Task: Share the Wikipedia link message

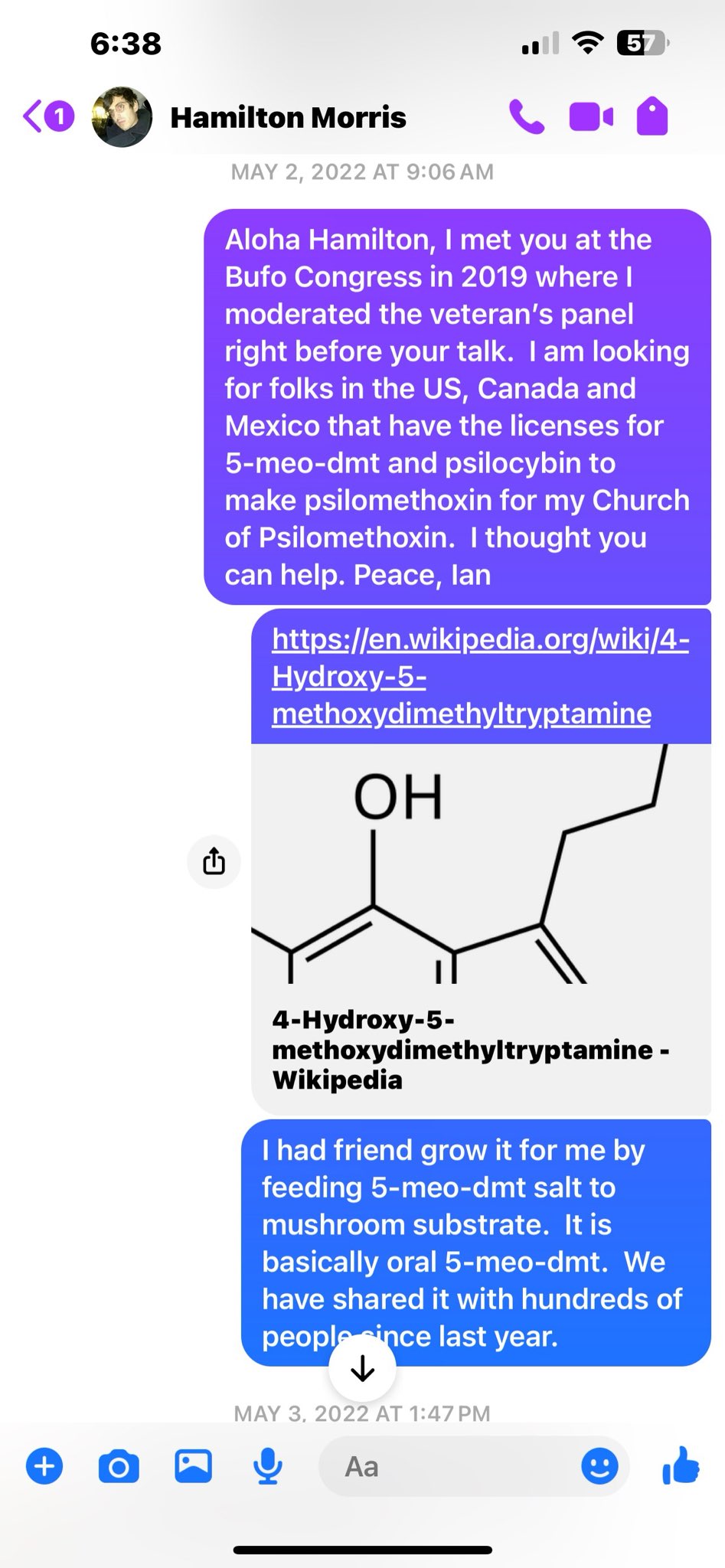Action: point(214,862)
